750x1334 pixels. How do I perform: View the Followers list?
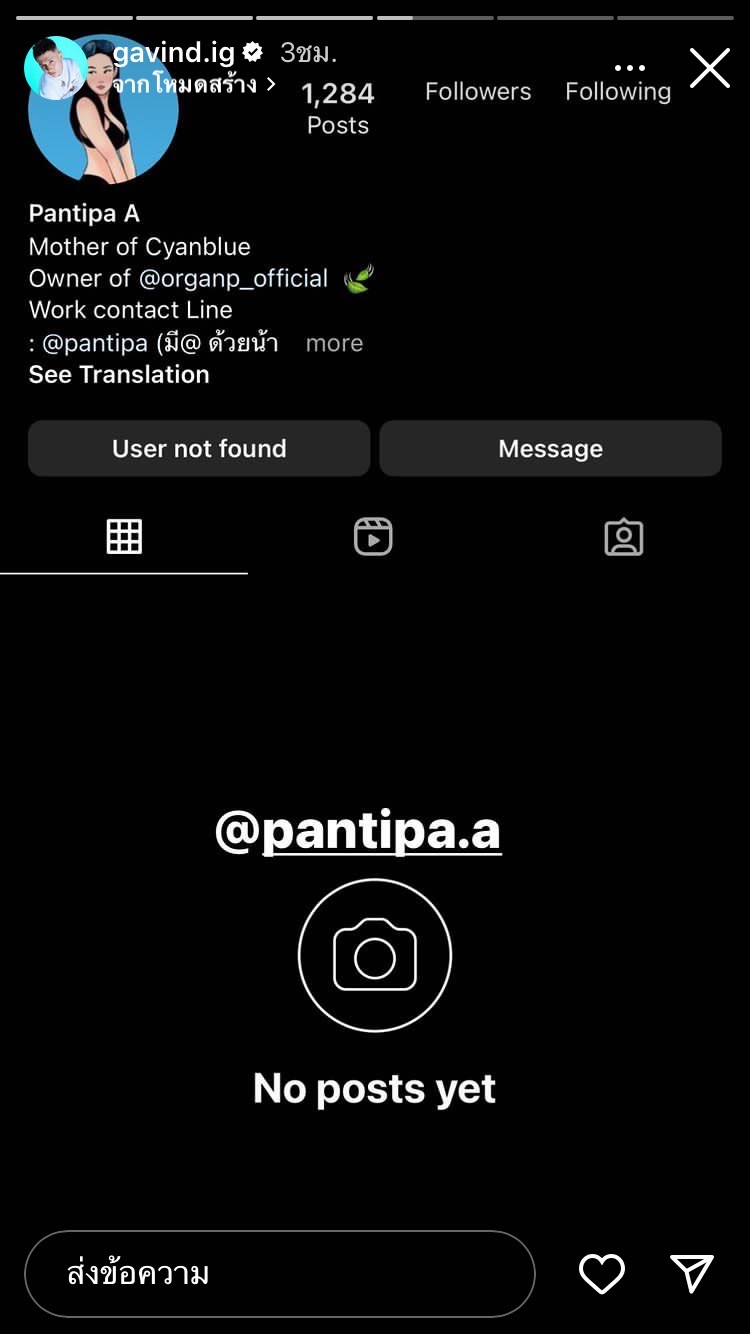[478, 91]
